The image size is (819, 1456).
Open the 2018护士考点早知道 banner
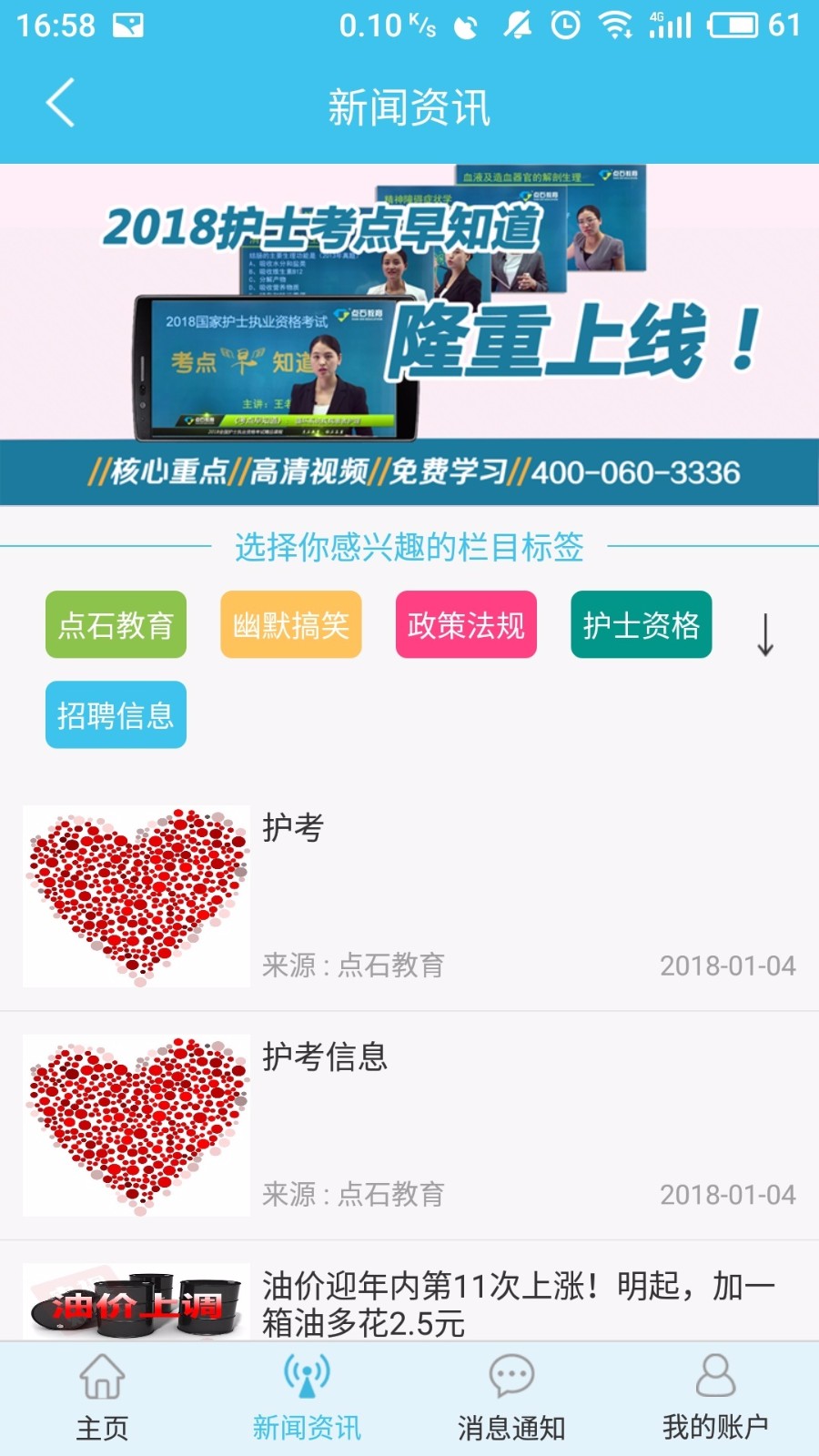click(x=409, y=334)
